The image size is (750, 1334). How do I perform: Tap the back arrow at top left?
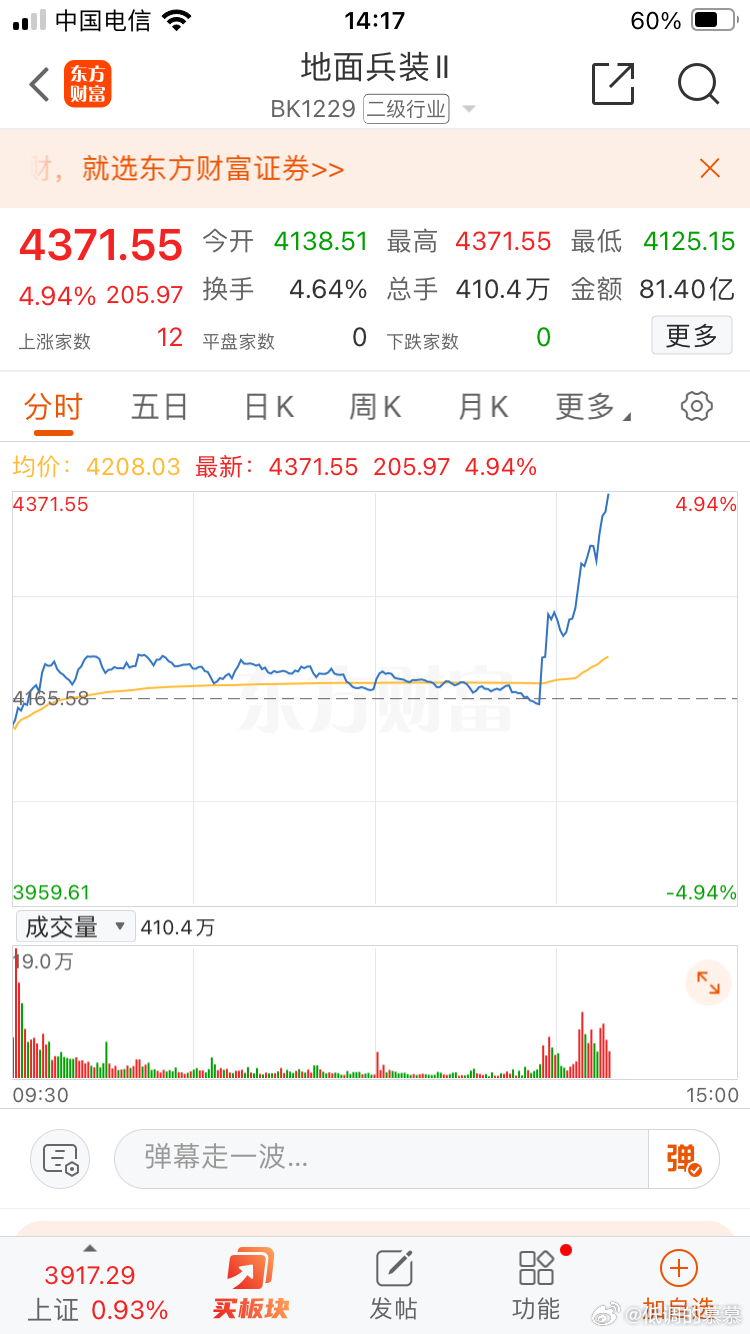[x=38, y=84]
